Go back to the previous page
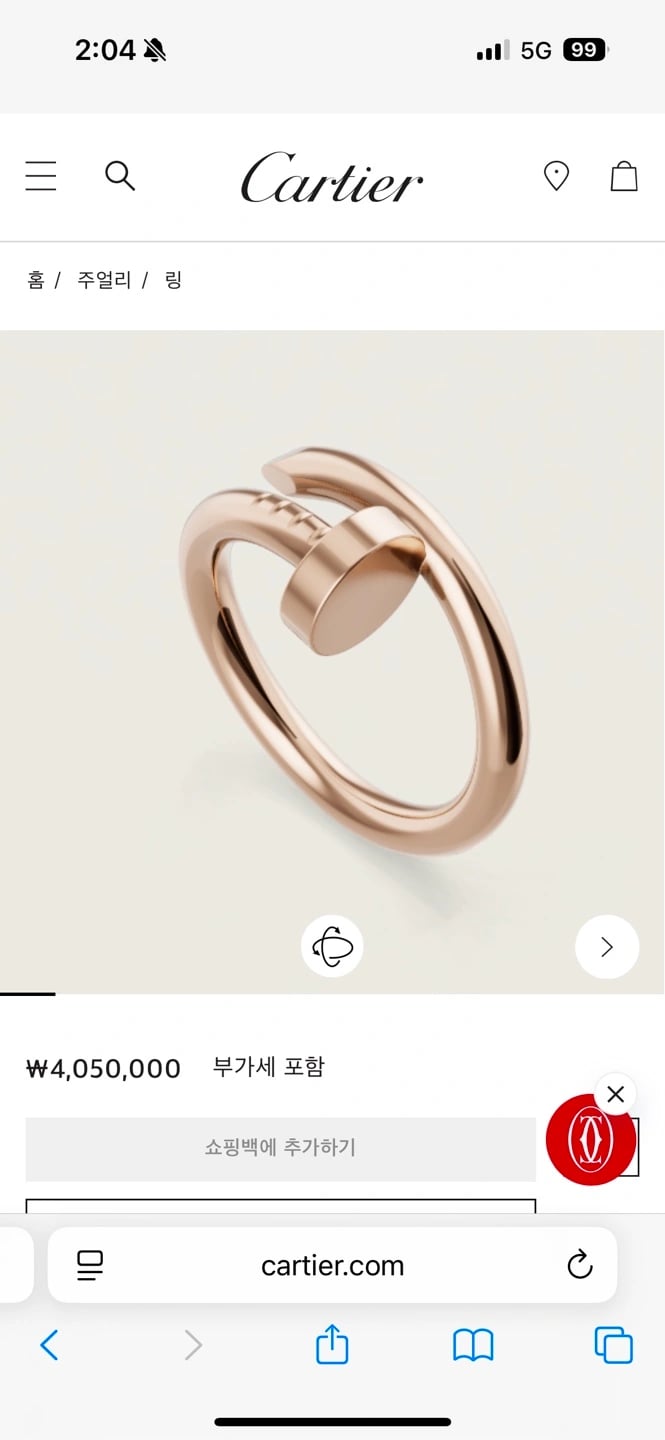Image resolution: width=665 pixels, height=1440 pixels. 49,1345
